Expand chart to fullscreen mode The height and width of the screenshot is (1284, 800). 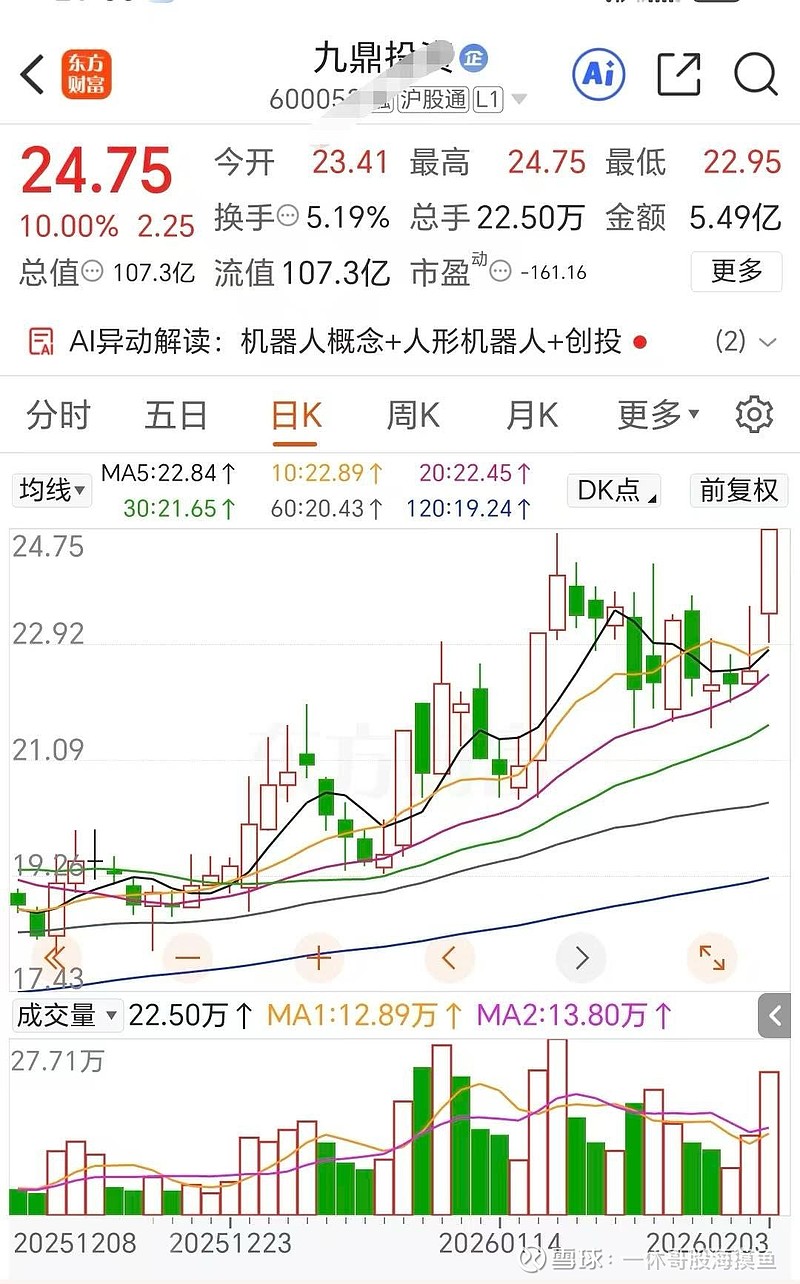point(712,957)
